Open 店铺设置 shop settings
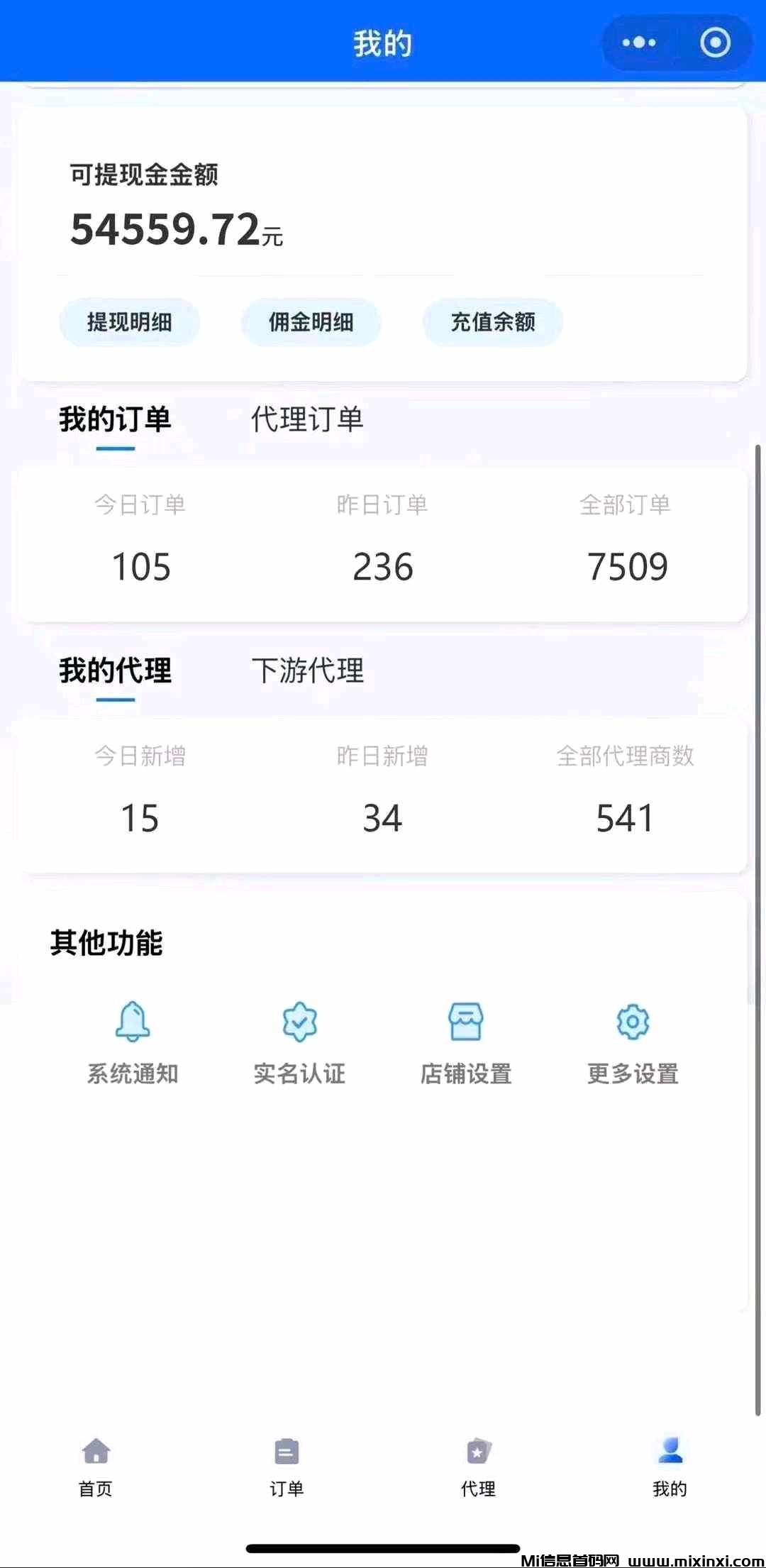 [x=466, y=1042]
